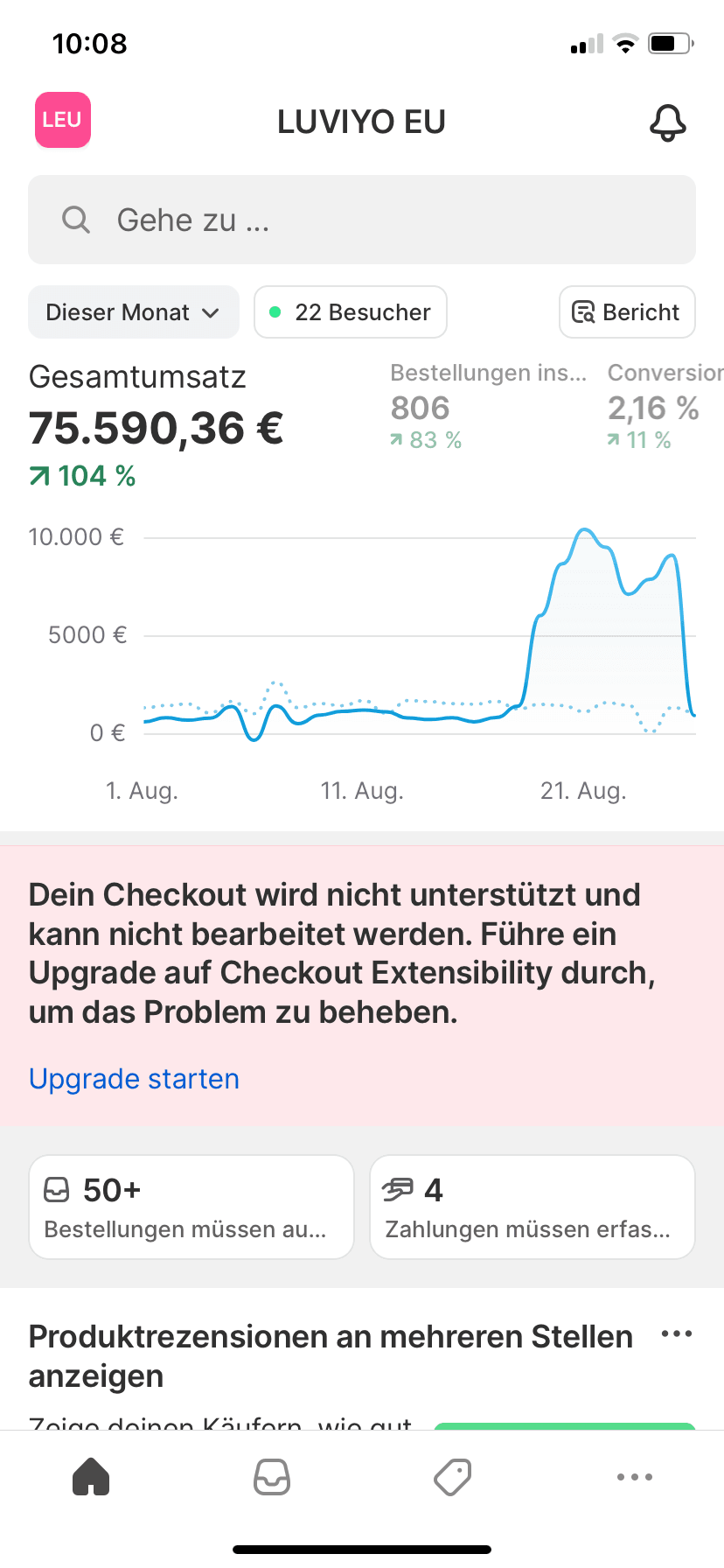Image resolution: width=724 pixels, height=1568 pixels.
Task: Select the Bestellungen insgesamt 806 metric
Action: click(x=486, y=408)
